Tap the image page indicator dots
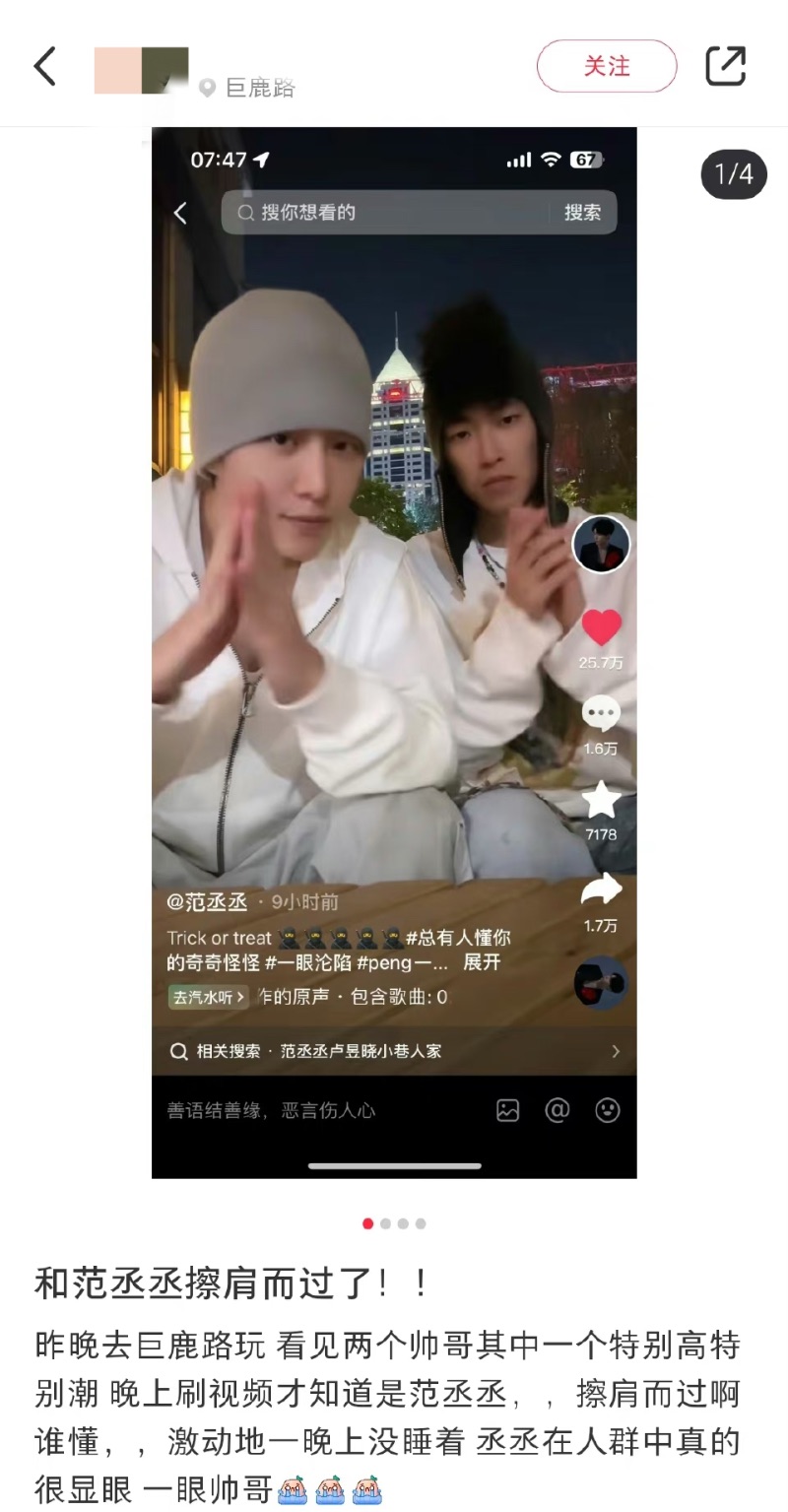This screenshot has height=1512, width=788. [394, 1223]
